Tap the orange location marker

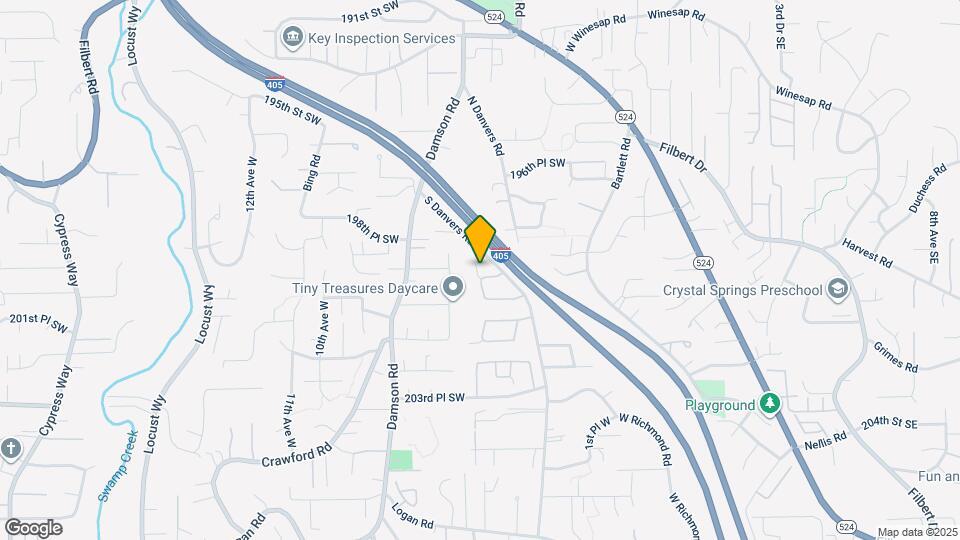[x=481, y=239]
